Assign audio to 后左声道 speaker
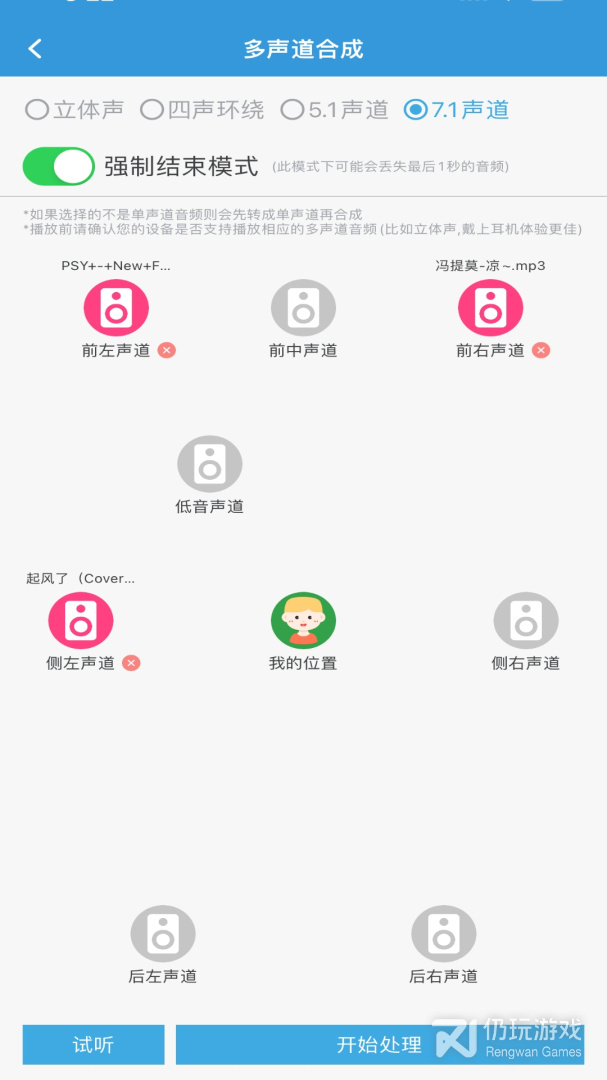 [x=163, y=934]
